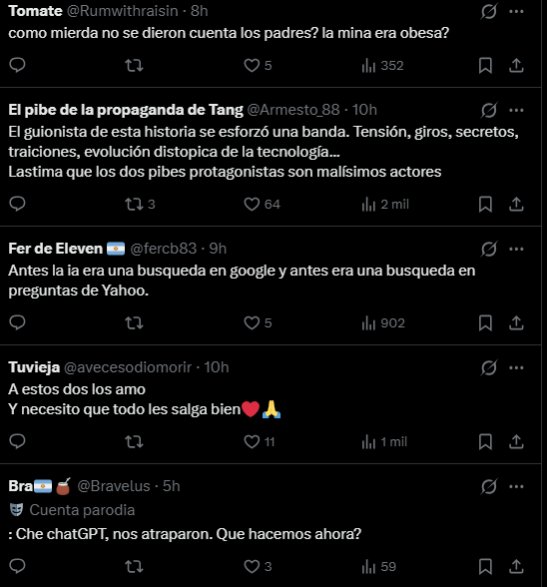Image resolution: width=547 pixels, height=587 pixels.
Task: Bookmark the tweet by @Armesto_88
Action: tap(485, 204)
